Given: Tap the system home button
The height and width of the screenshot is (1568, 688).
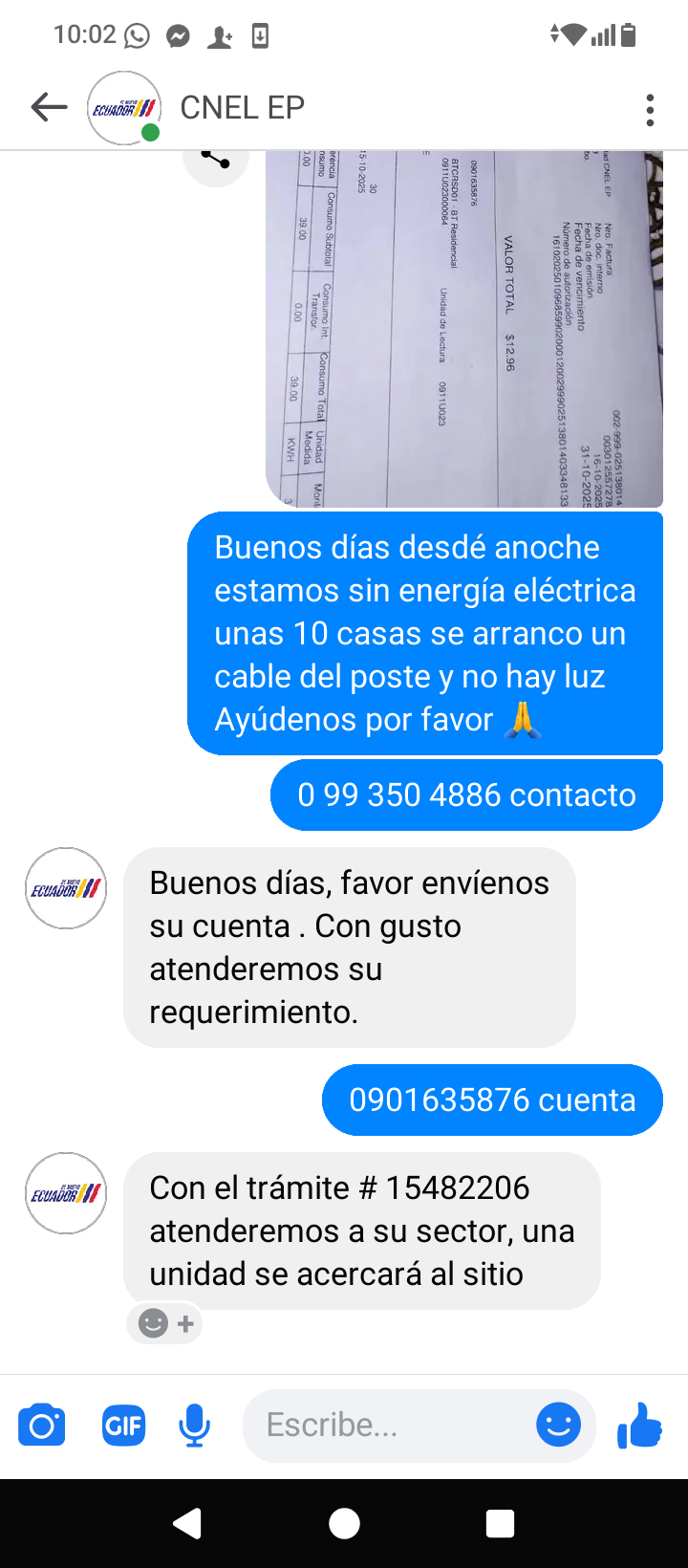Looking at the screenshot, I should pyautogui.click(x=344, y=1523).
